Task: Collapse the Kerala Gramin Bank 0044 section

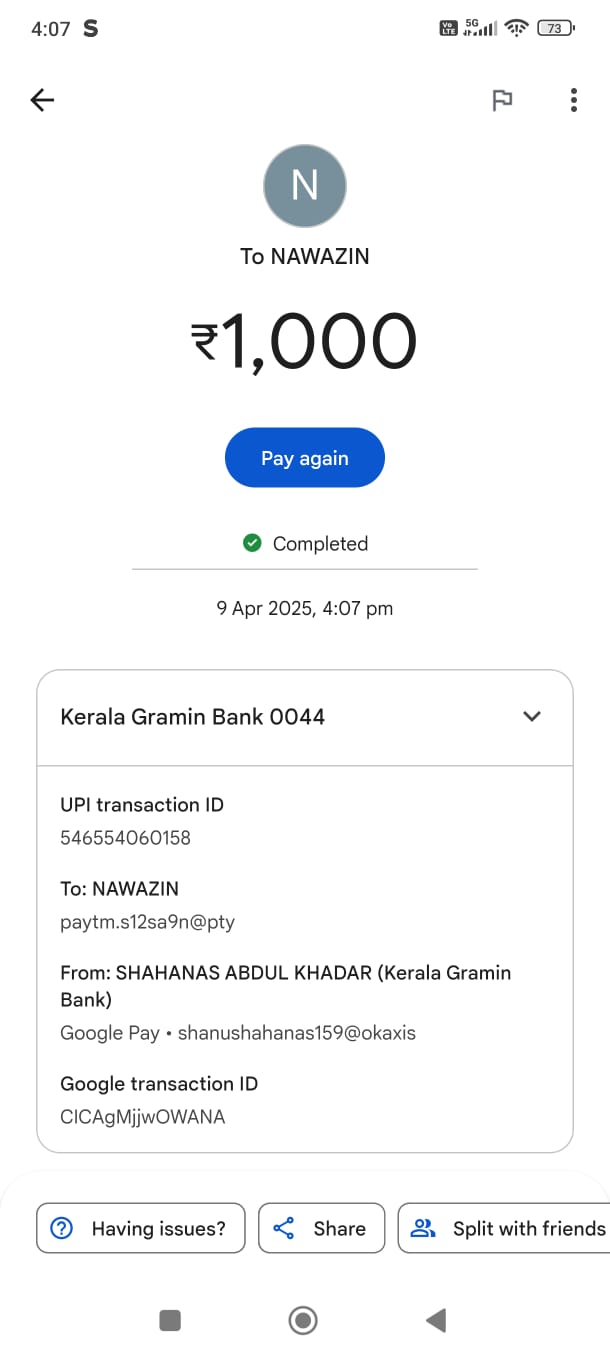Action: coord(532,716)
